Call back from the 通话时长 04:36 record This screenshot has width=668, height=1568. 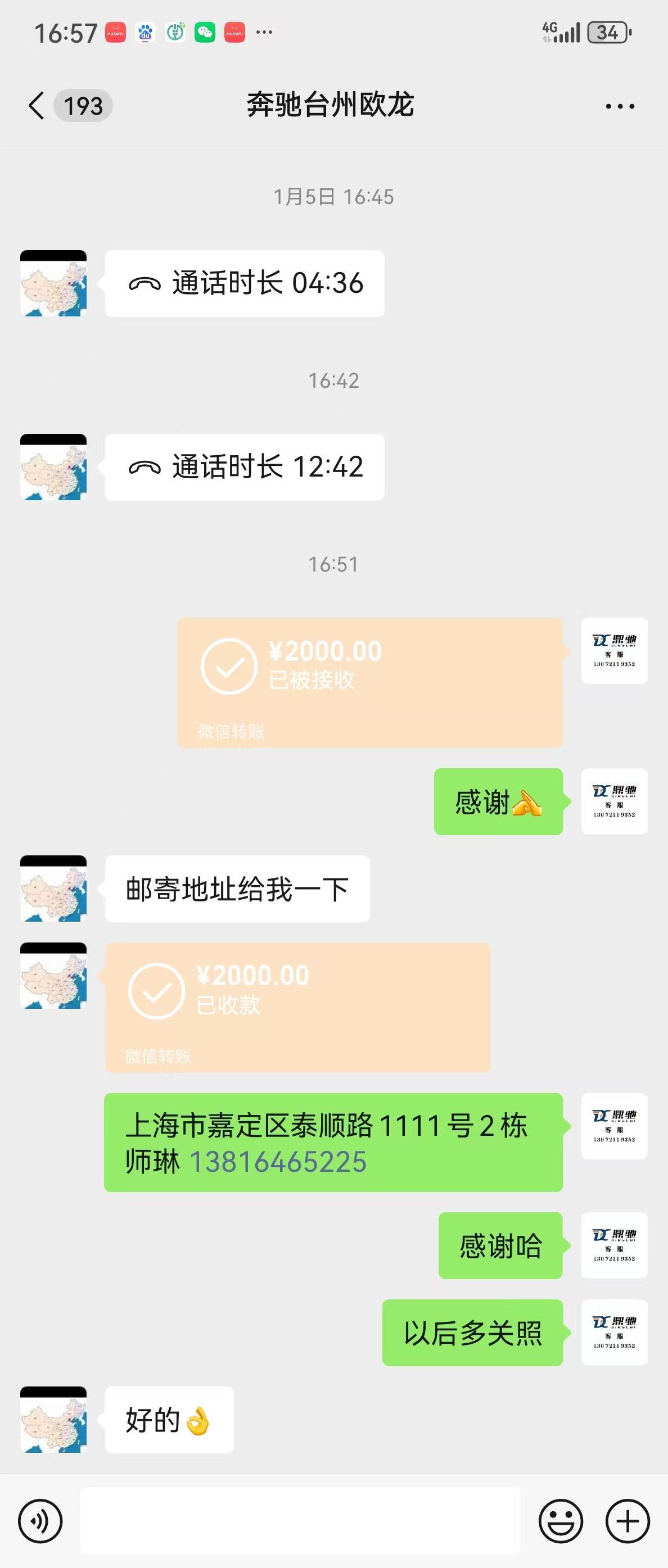point(244,284)
